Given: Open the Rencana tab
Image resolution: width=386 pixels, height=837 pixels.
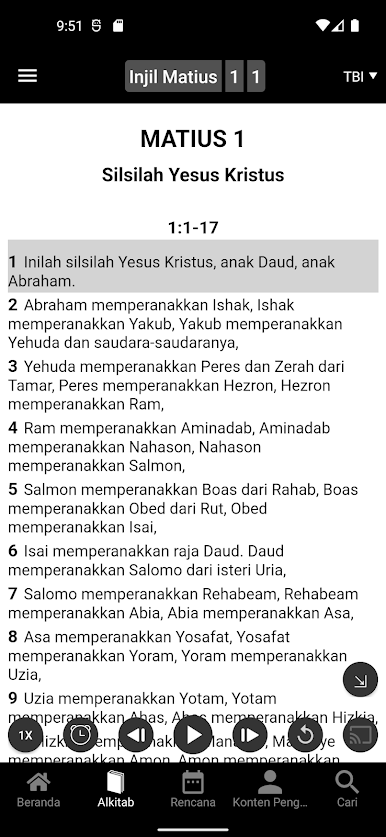Looking at the screenshot, I should point(193,789).
